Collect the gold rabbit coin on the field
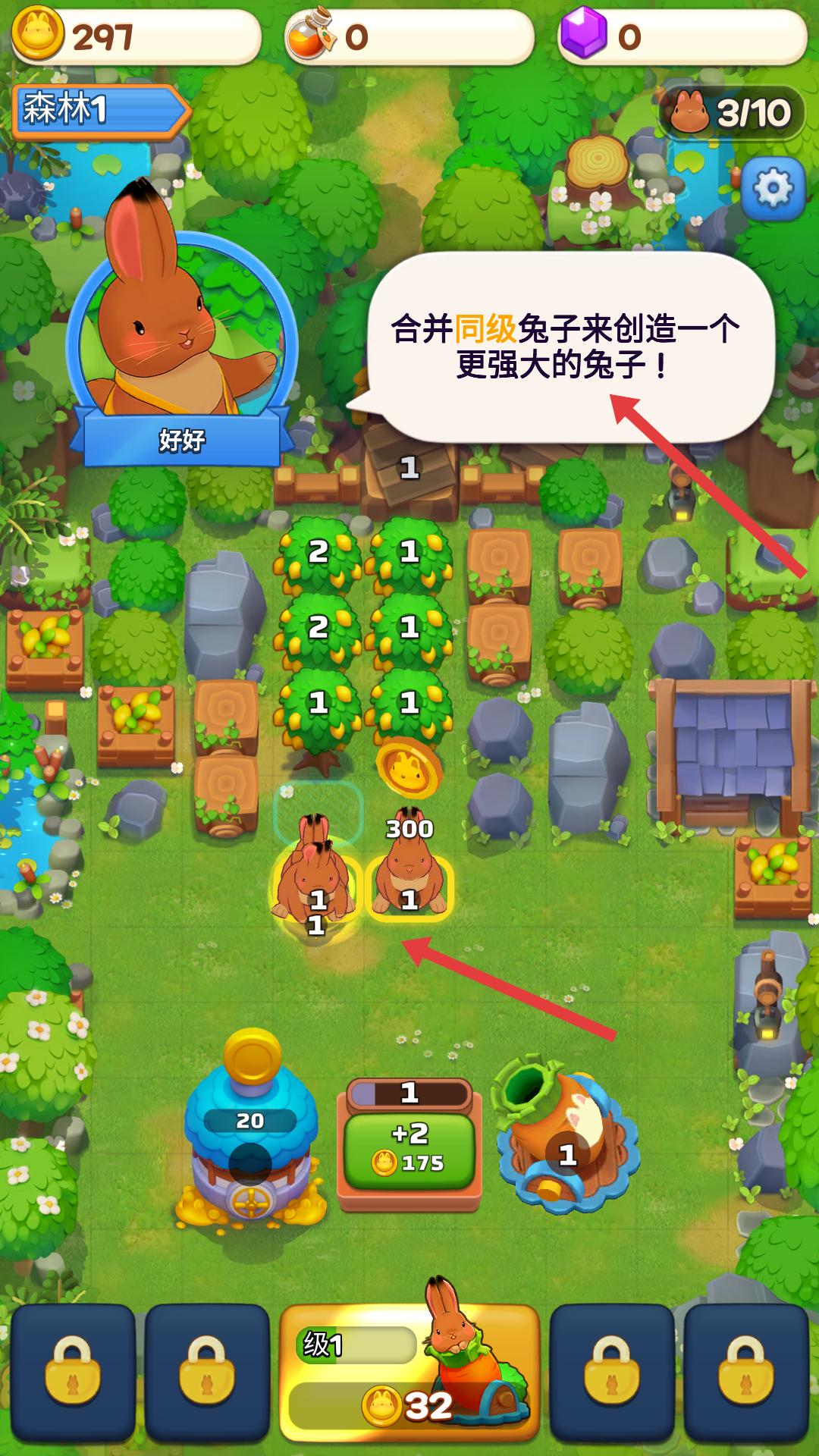 click(x=409, y=768)
